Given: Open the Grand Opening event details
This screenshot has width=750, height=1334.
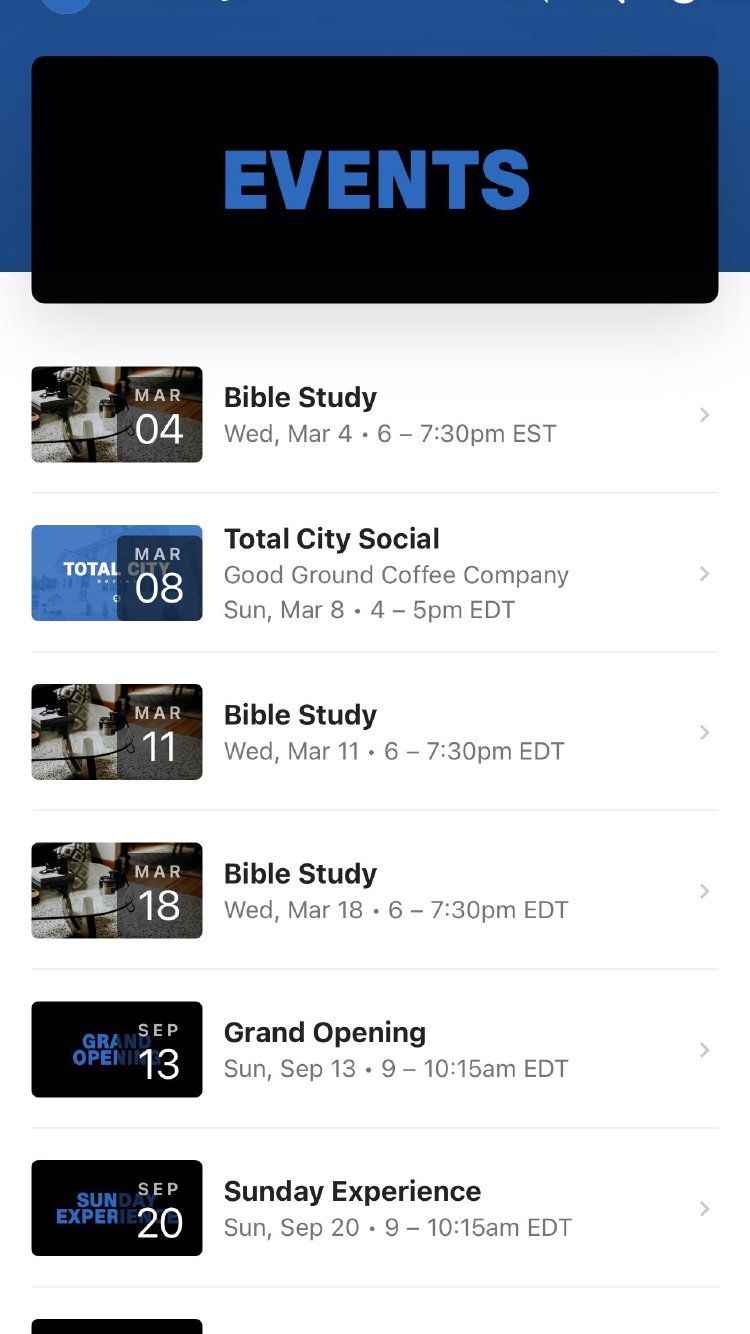Looking at the screenshot, I should [374, 1050].
